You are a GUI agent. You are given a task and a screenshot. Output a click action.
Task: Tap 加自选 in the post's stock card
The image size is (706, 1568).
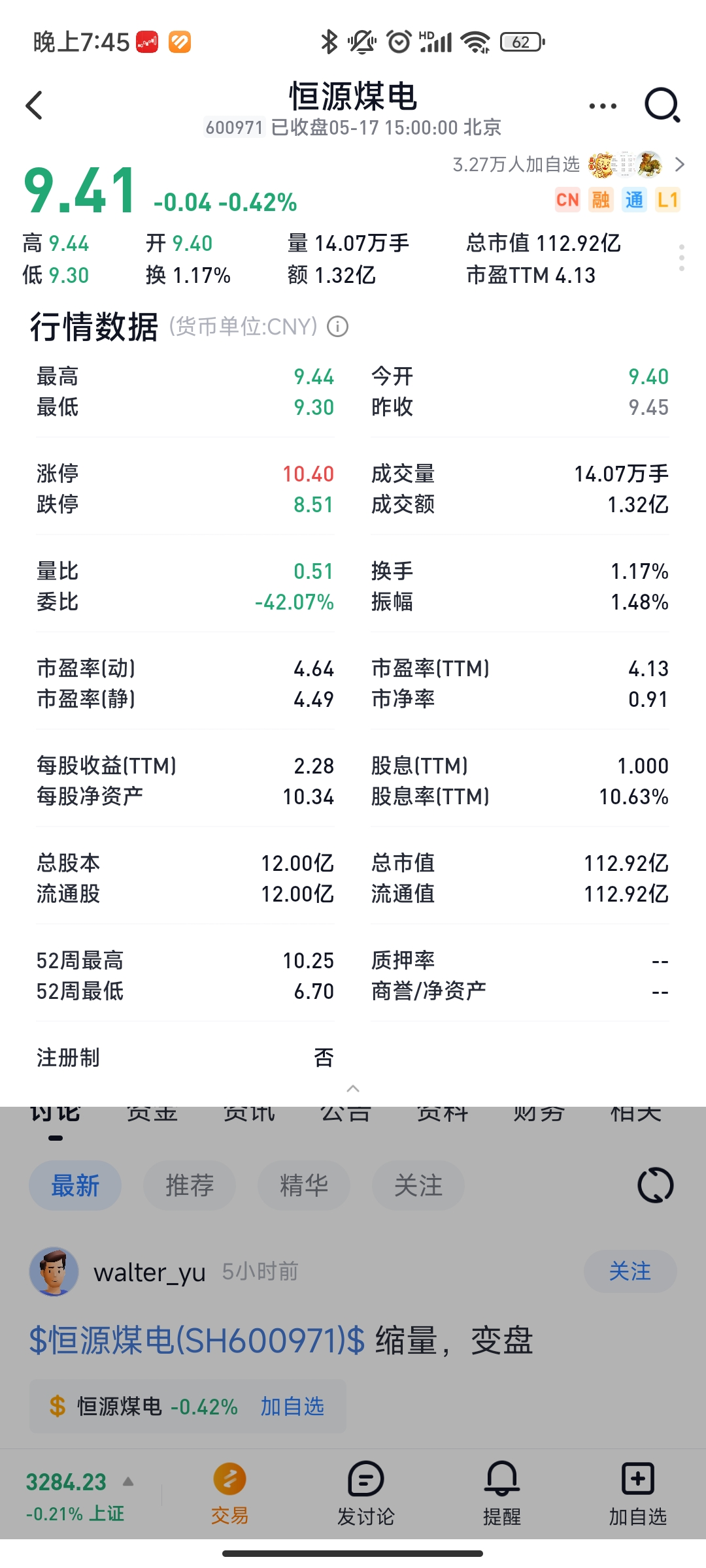292,1406
